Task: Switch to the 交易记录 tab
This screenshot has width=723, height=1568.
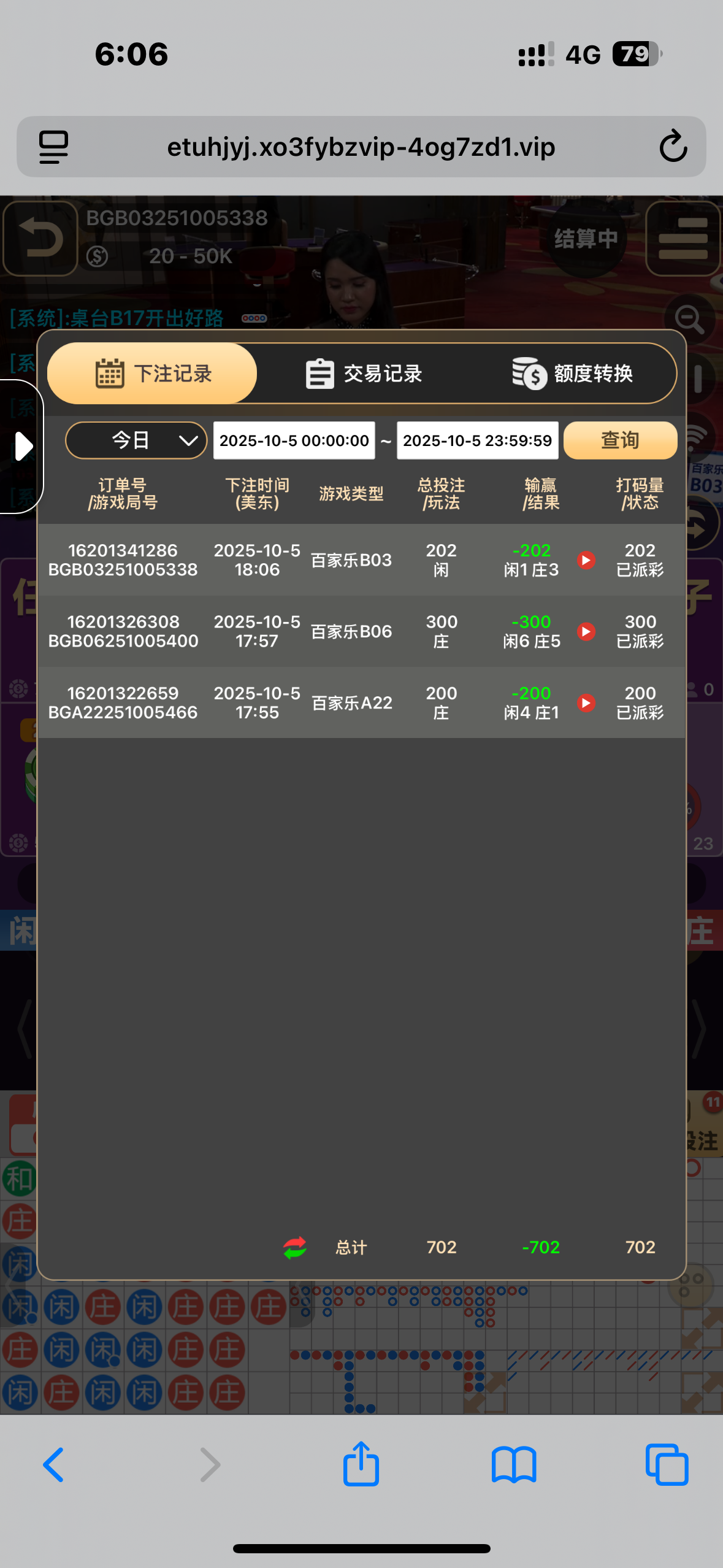Action: pos(364,373)
